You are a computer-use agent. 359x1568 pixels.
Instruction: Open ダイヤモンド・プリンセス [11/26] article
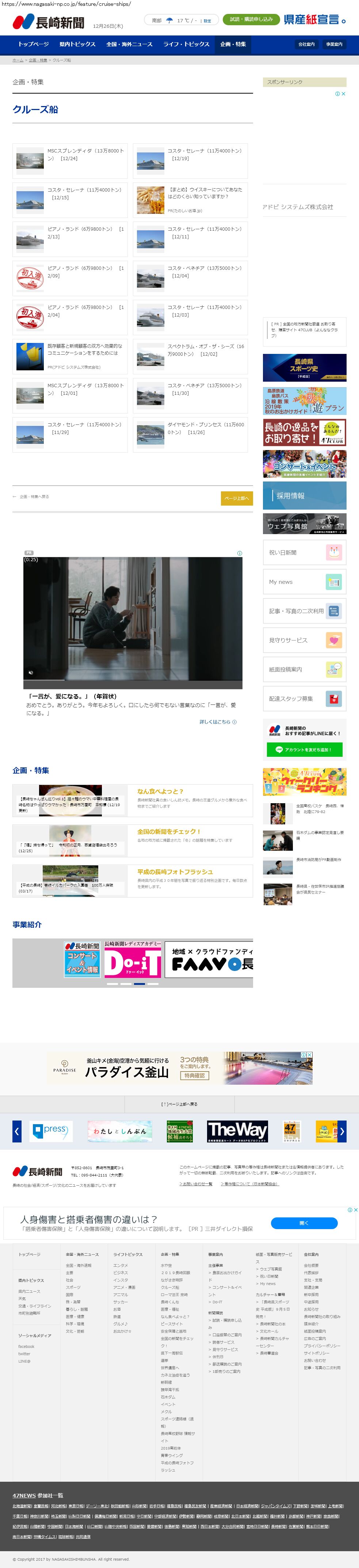190,435
